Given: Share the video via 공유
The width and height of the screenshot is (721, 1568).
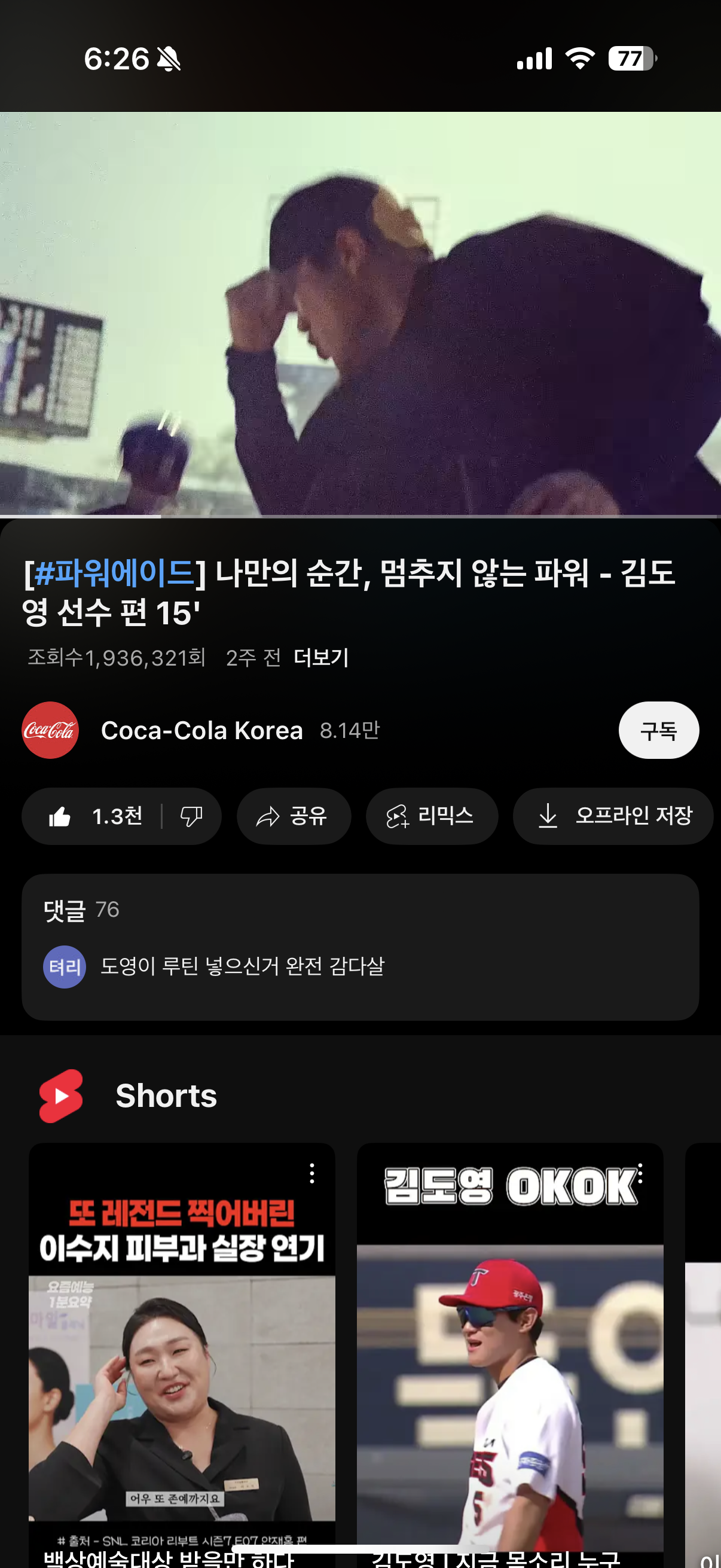Looking at the screenshot, I should pos(294,816).
